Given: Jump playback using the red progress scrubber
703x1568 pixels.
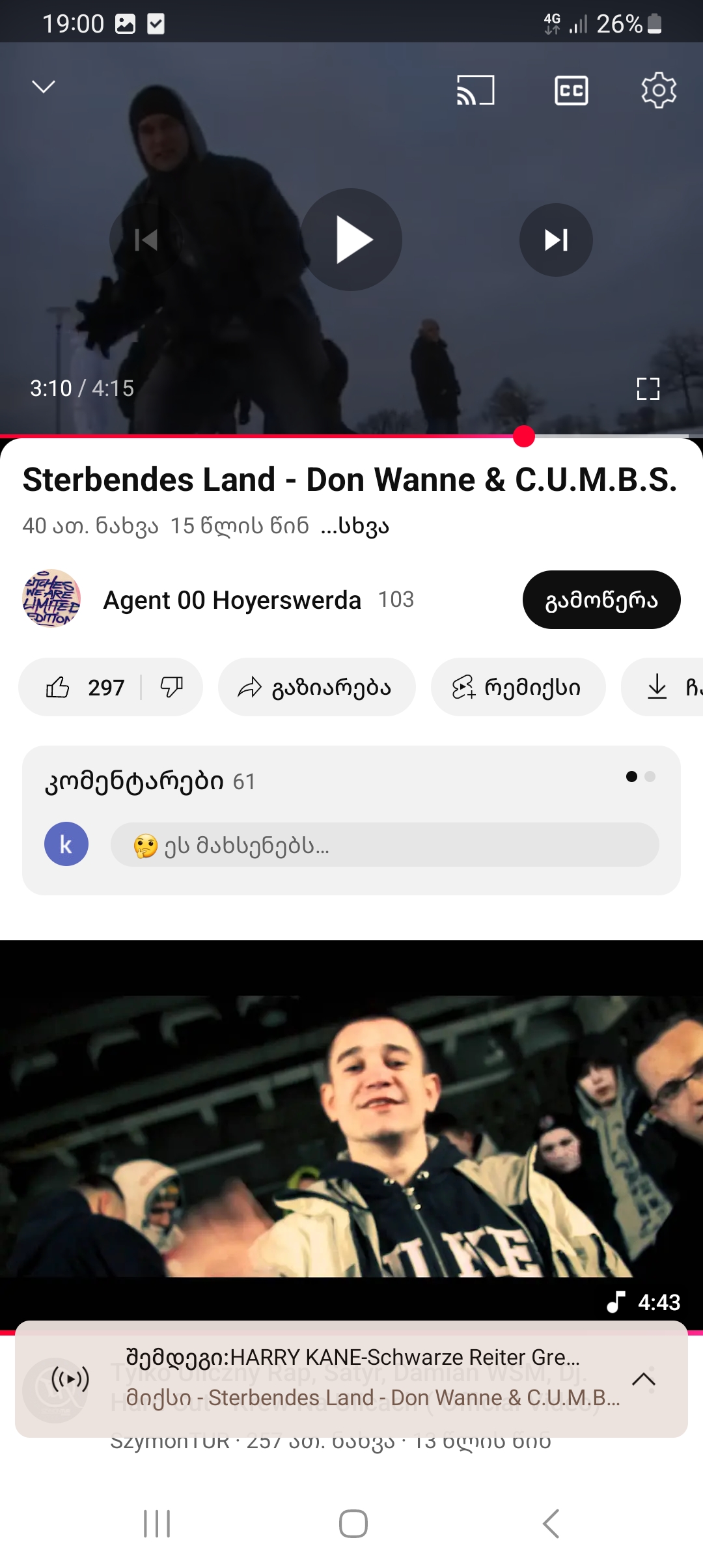Looking at the screenshot, I should pos(523,436).
